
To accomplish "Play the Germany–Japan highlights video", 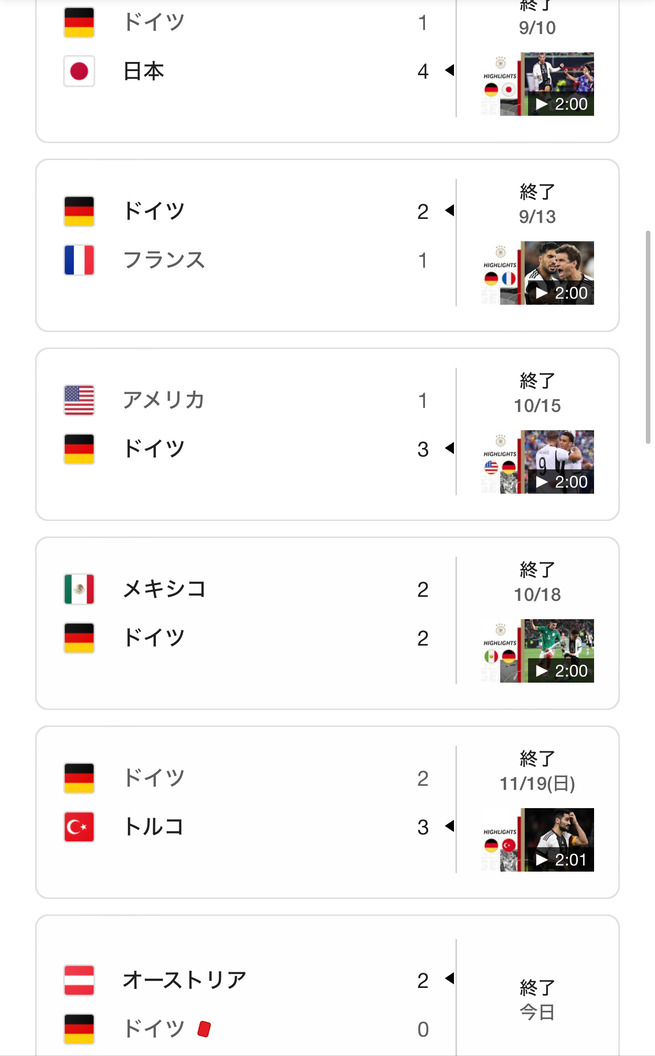I will pos(538,84).
